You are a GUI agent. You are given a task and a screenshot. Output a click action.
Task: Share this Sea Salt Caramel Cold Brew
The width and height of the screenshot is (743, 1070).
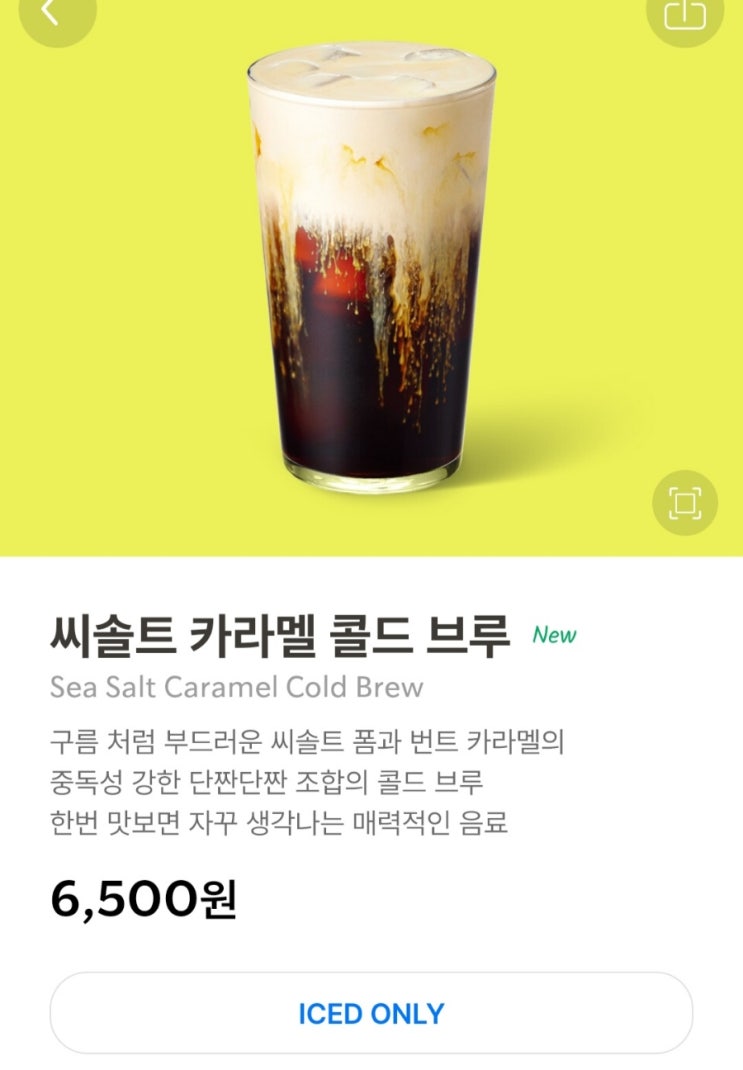(x=684, y=12)
